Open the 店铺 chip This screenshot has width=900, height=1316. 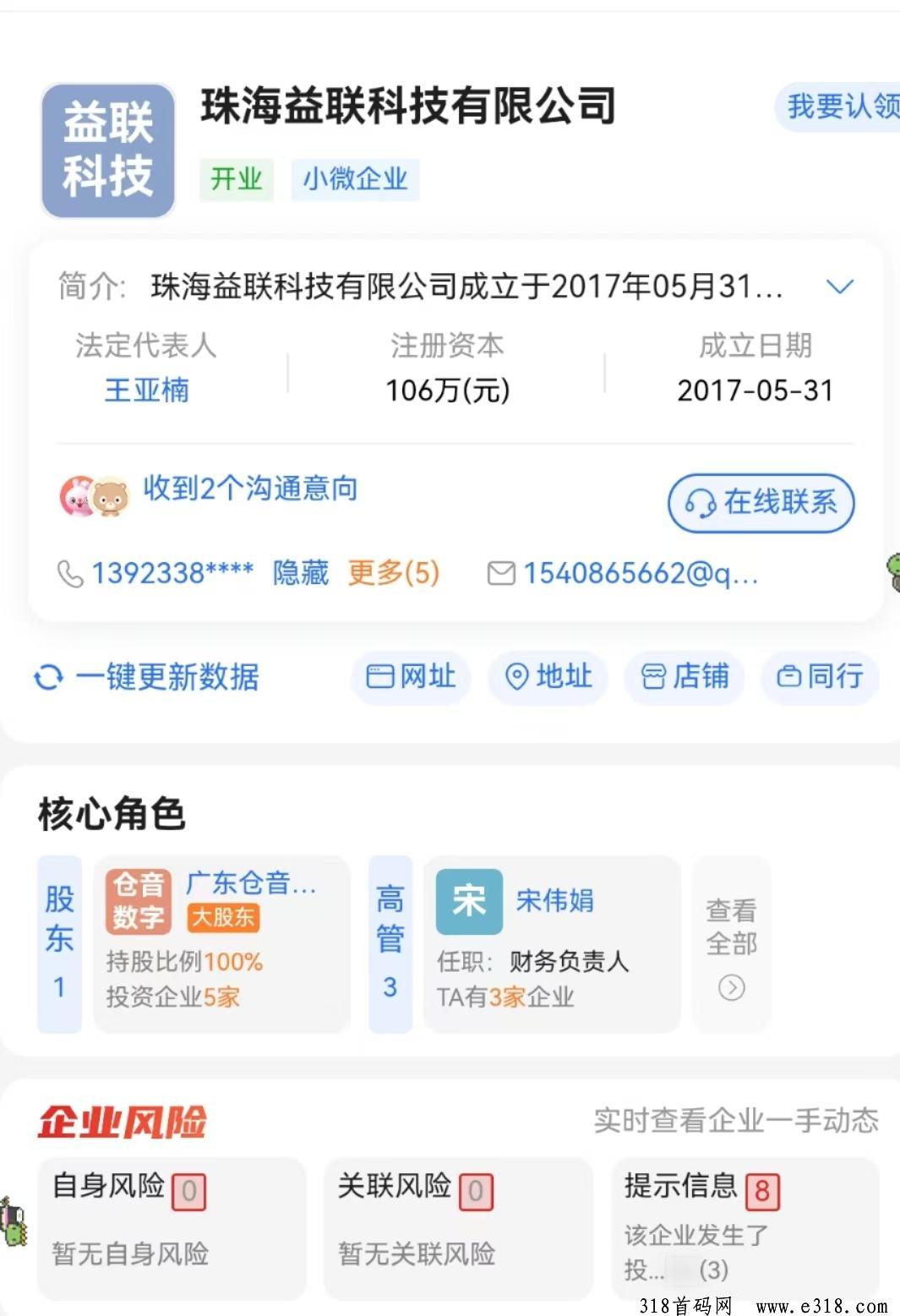point(685,677)
